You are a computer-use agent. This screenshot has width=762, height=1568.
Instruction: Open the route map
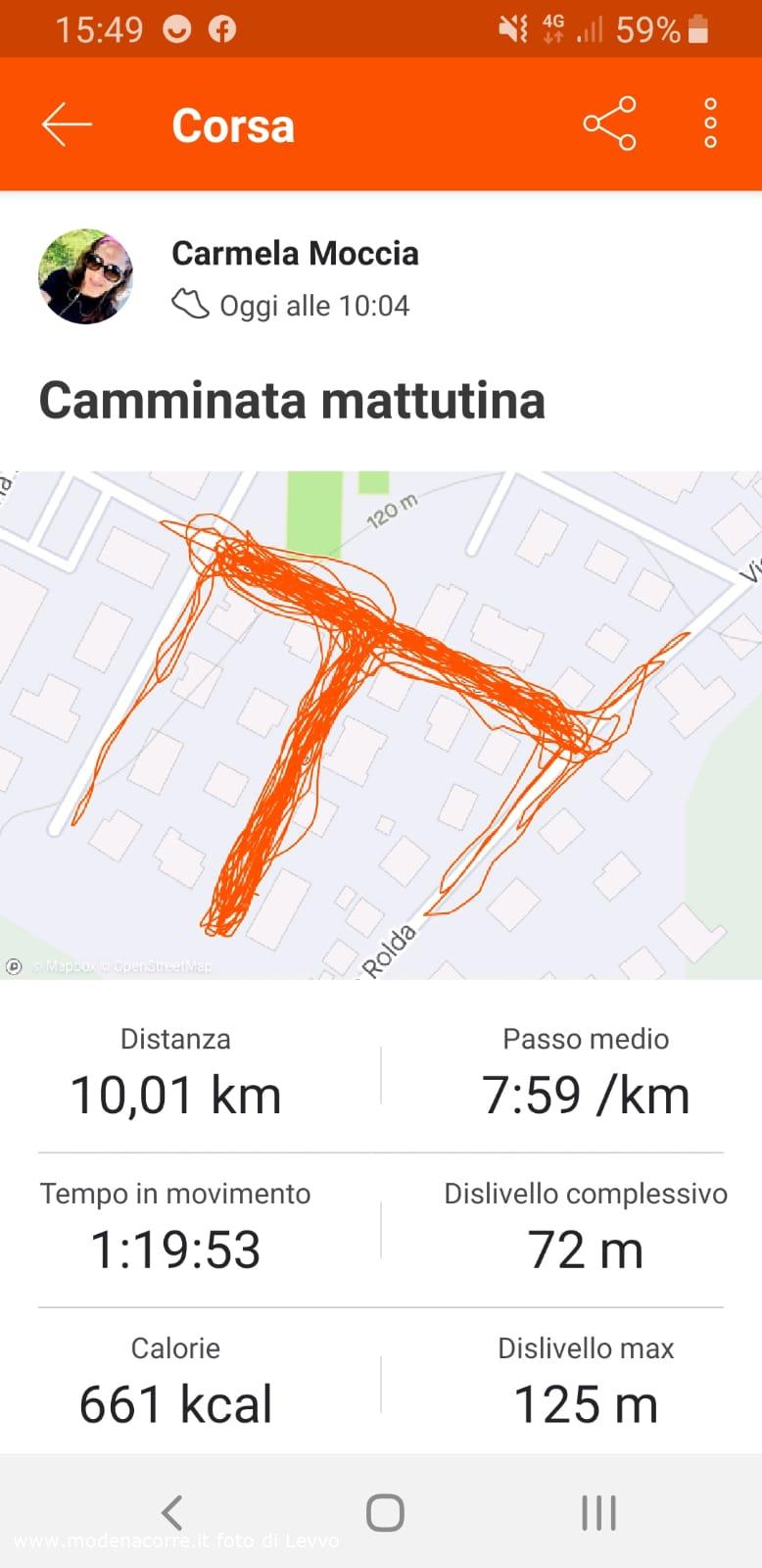(x=381, y=725)
